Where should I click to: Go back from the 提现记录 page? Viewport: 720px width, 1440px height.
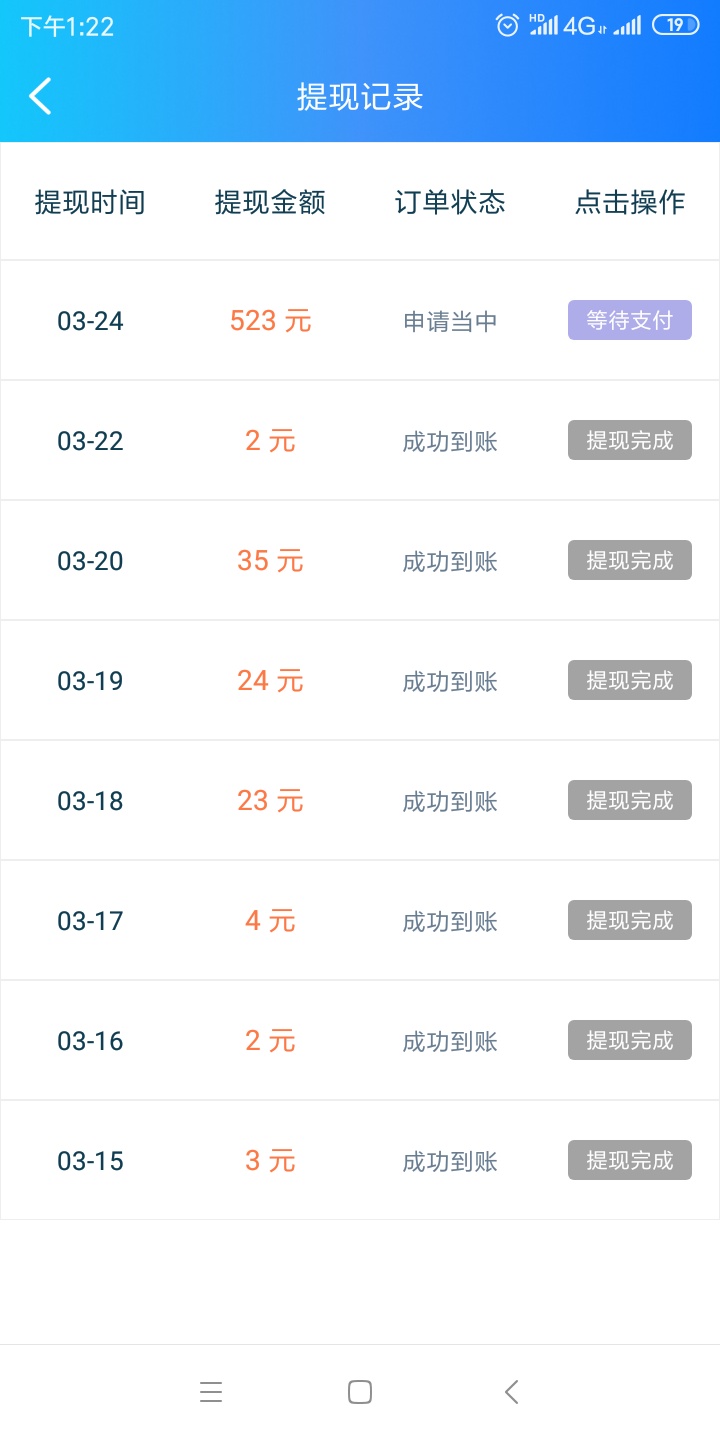pyautogui.click(x=40, y=96)
